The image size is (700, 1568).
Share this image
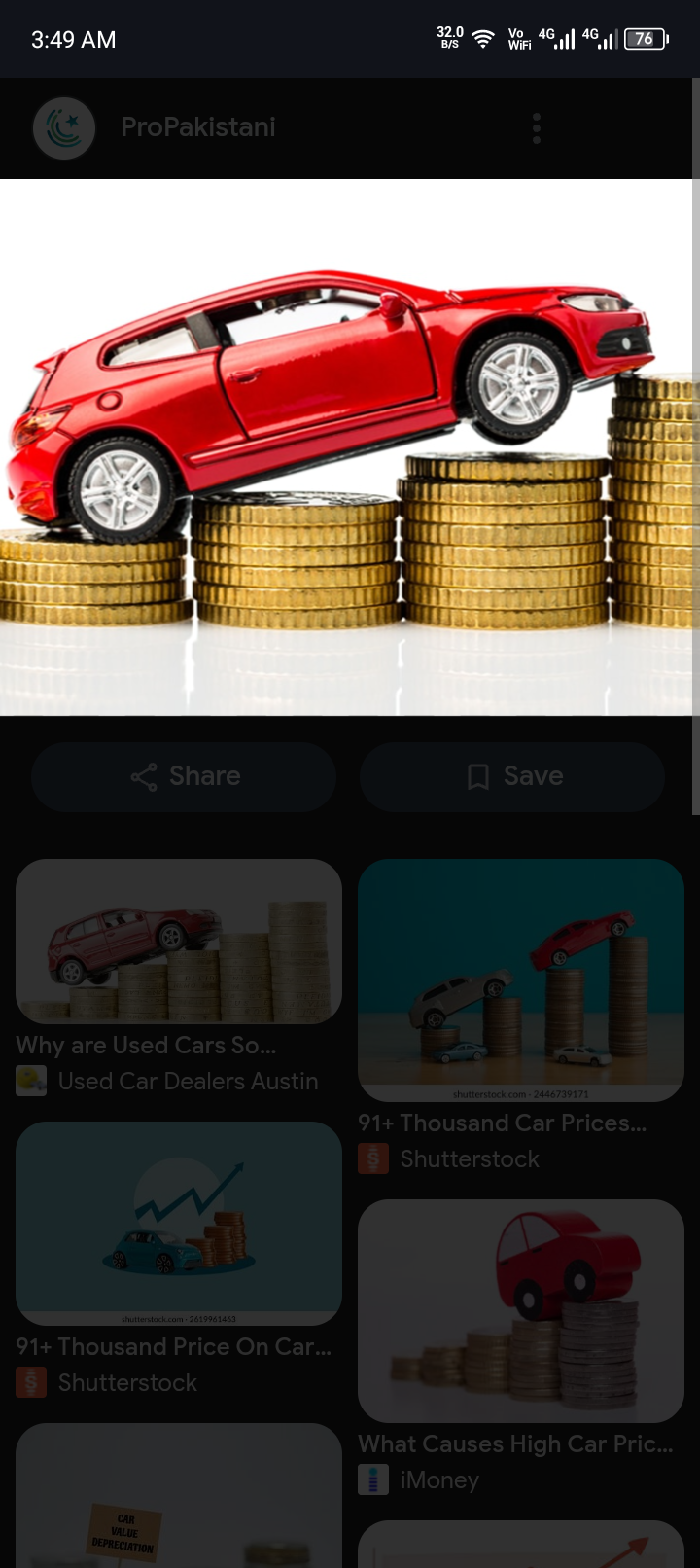184,776
